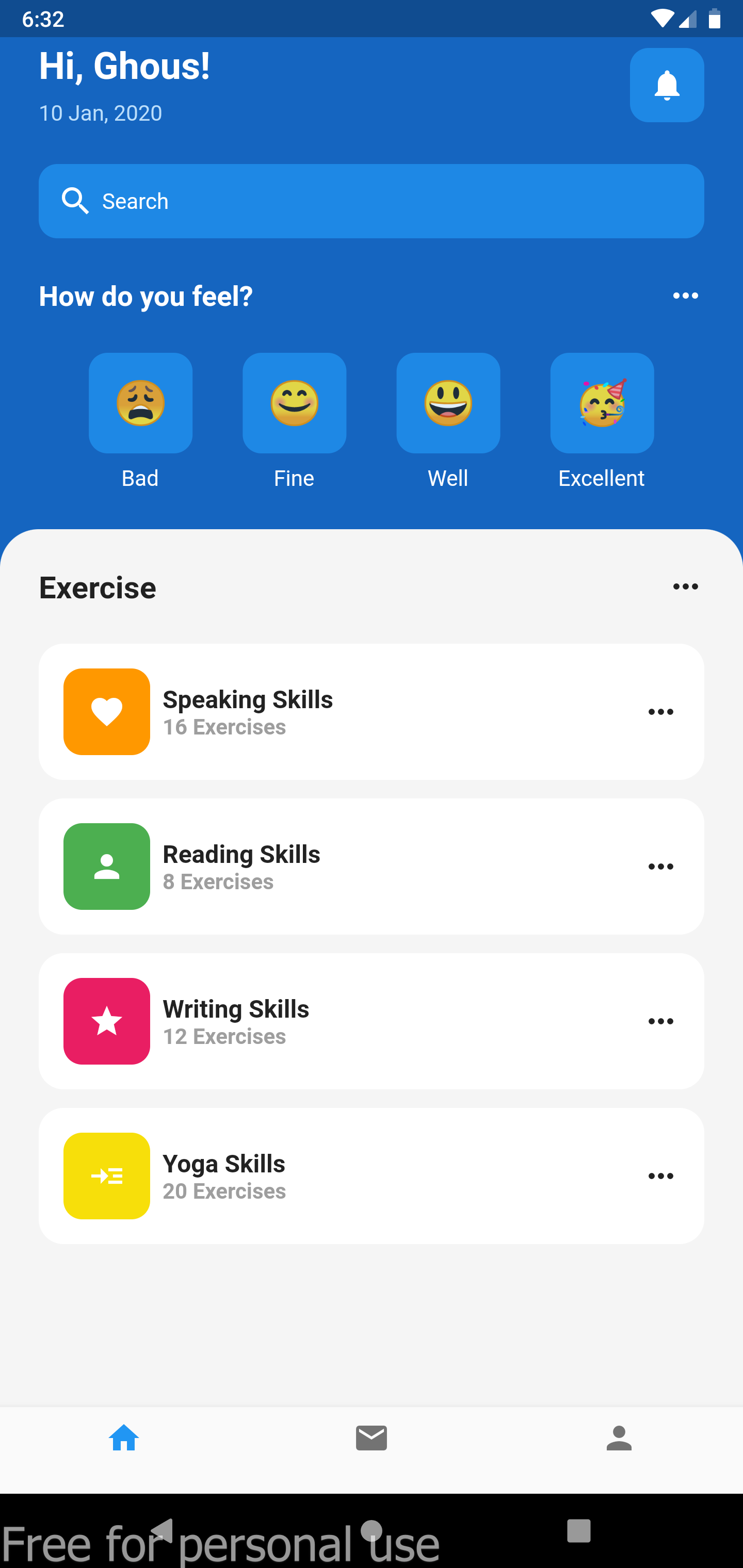Click the orange heart icon for Speaking Skills
Image resolution: width=743 pixels, height=1568 pixels.
pos(107,712)
